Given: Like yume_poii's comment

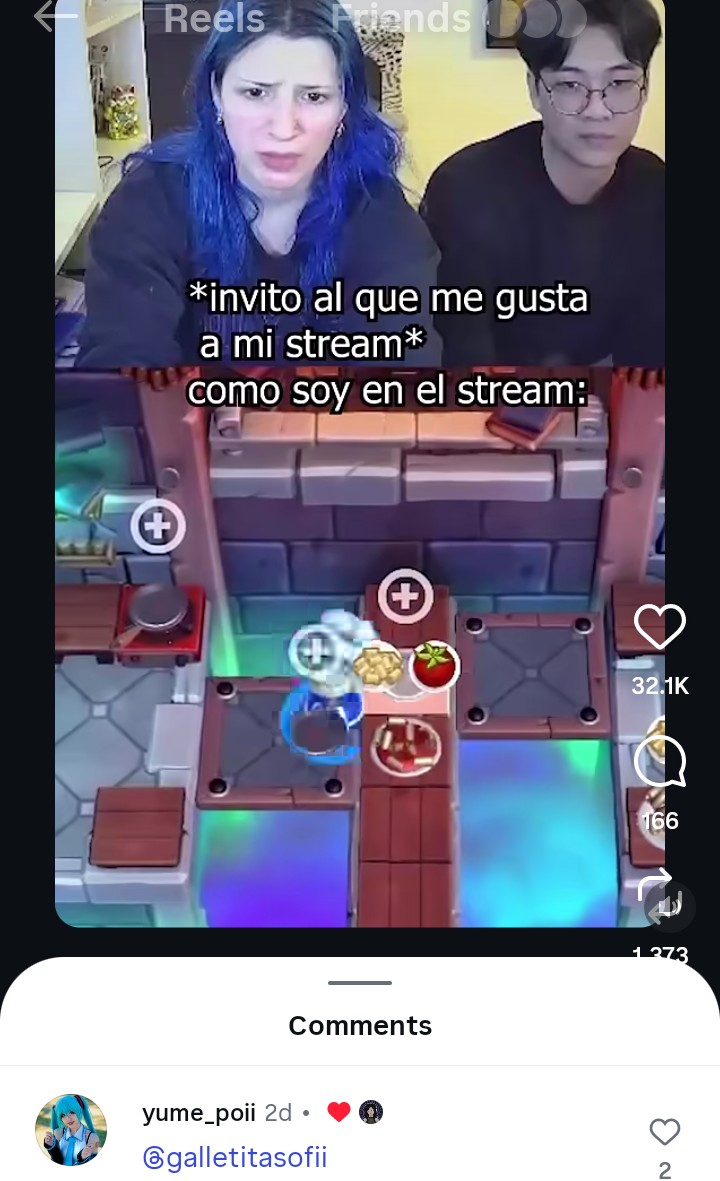Looking at the screenshot, I should coord(664,1132).
